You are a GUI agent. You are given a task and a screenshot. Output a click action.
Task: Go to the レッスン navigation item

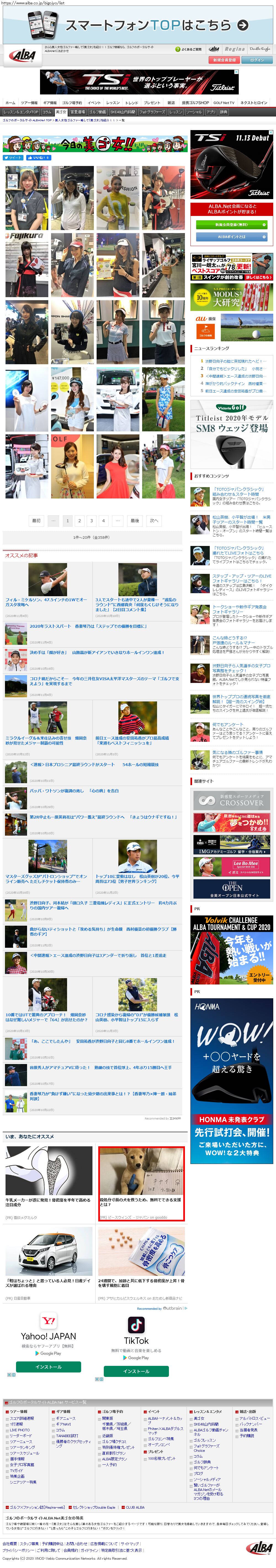(x=113, y=103)
